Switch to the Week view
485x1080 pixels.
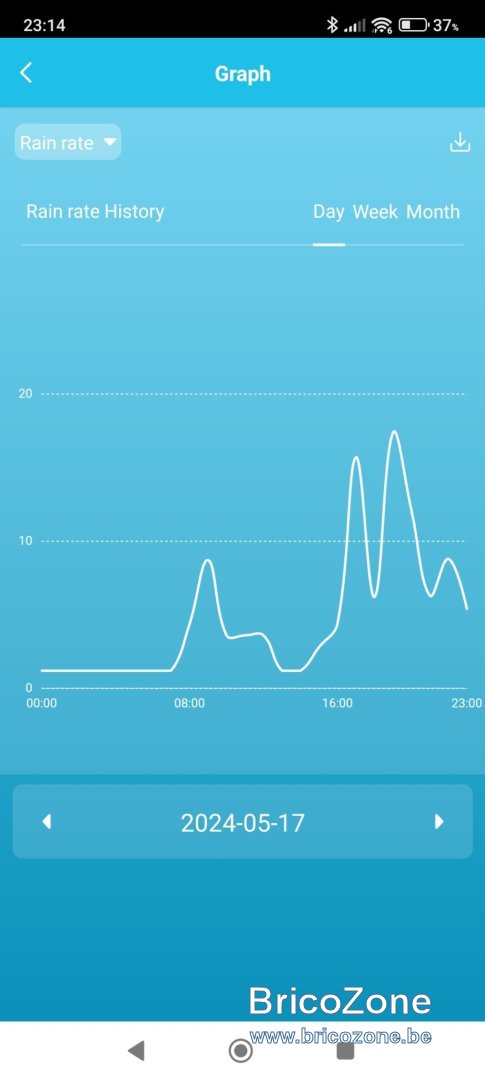pyautogui.click(x=375, y=211)
